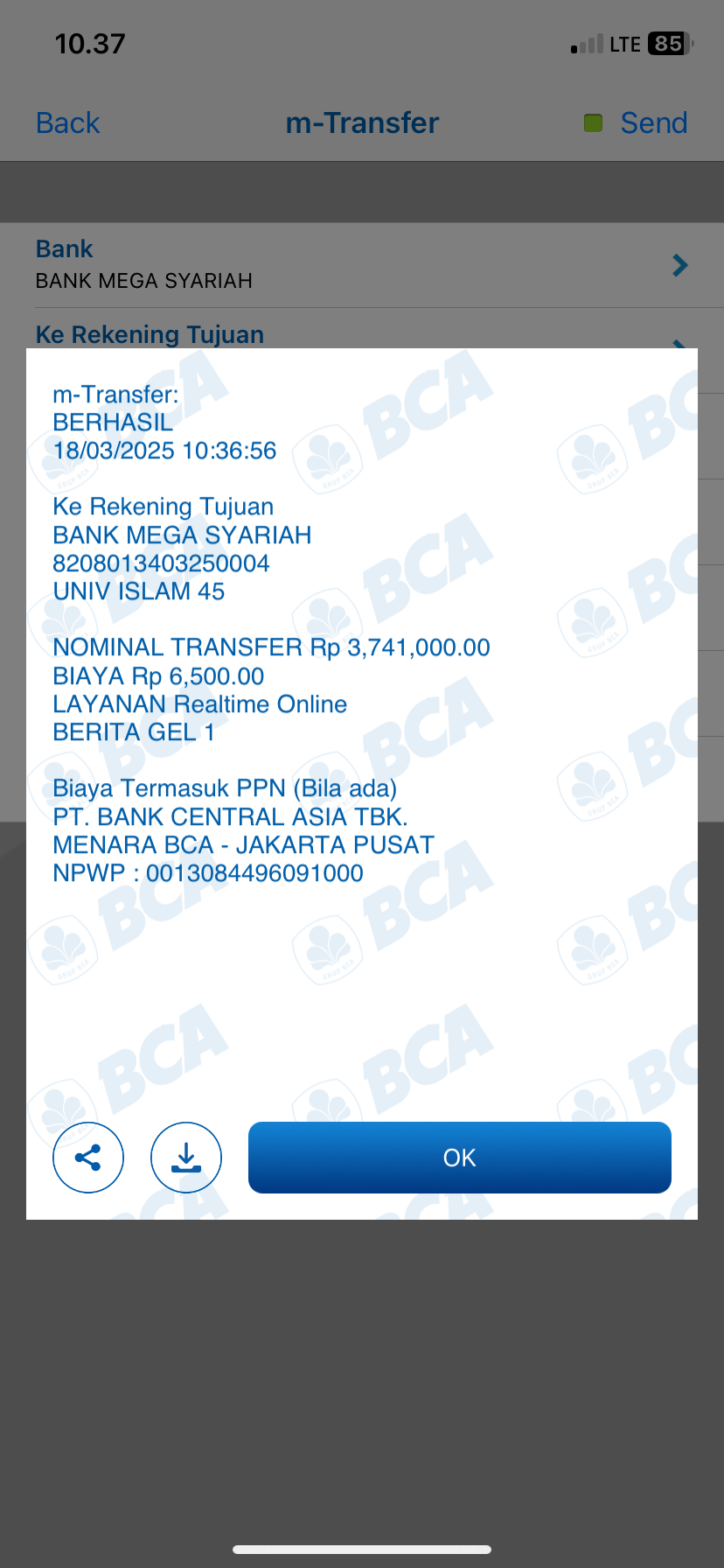
Task: Confirm the transfer receipt with OK
Action: 460,1158
